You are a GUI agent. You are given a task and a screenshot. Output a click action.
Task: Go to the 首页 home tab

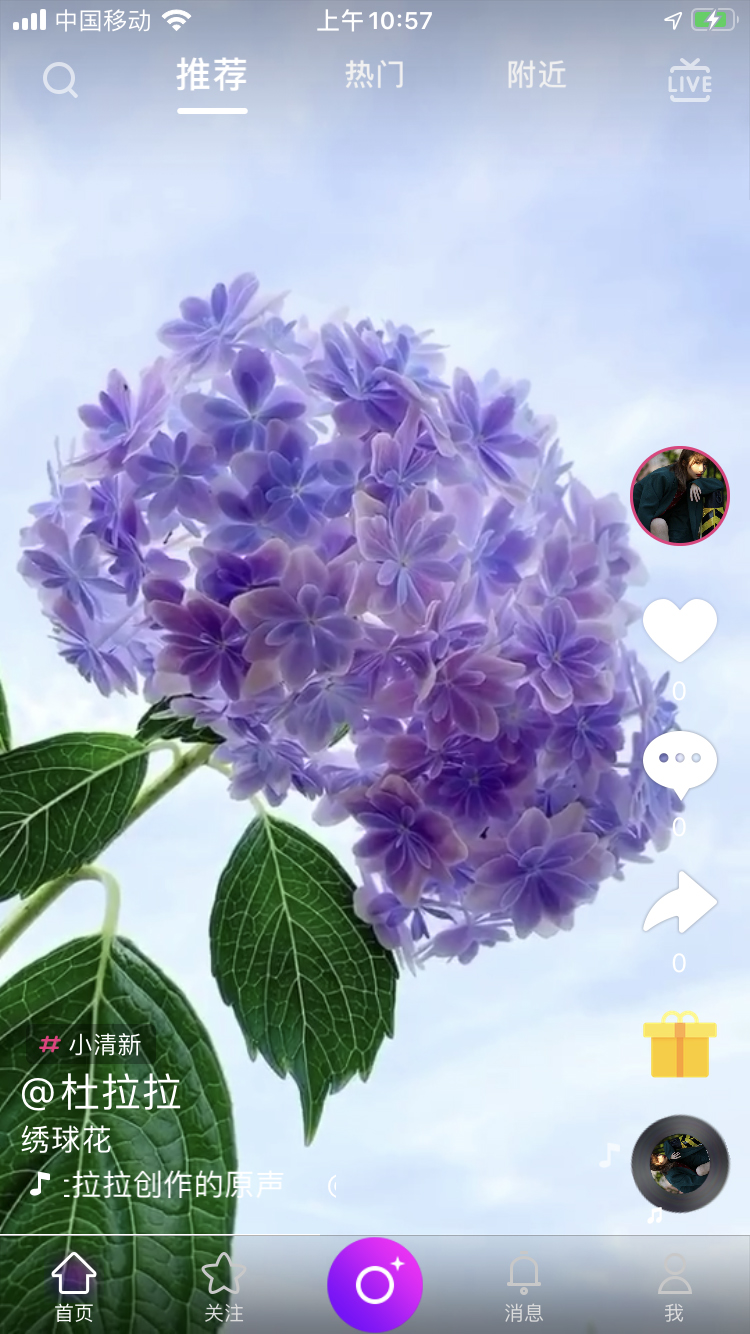[x=74, y=1287]
